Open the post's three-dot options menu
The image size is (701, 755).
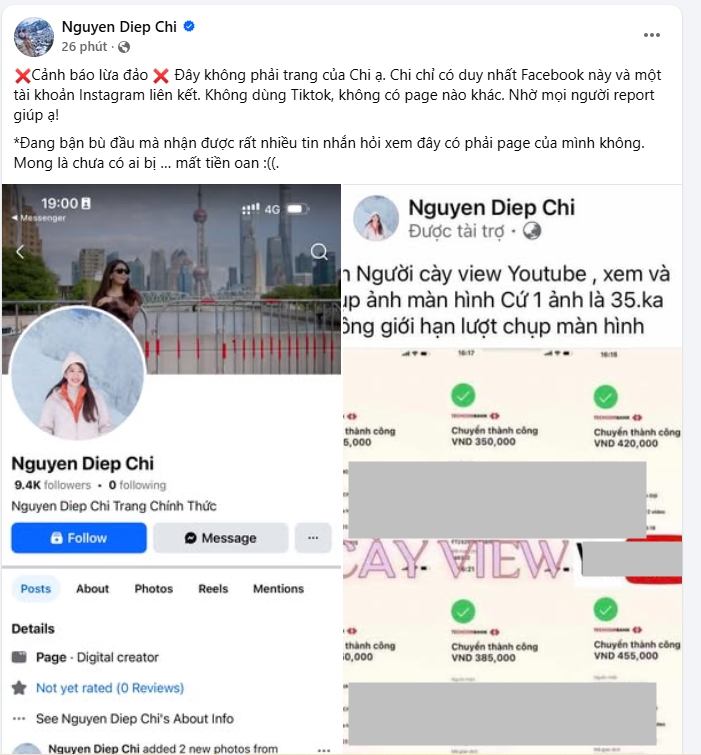[x=652, y=35]
